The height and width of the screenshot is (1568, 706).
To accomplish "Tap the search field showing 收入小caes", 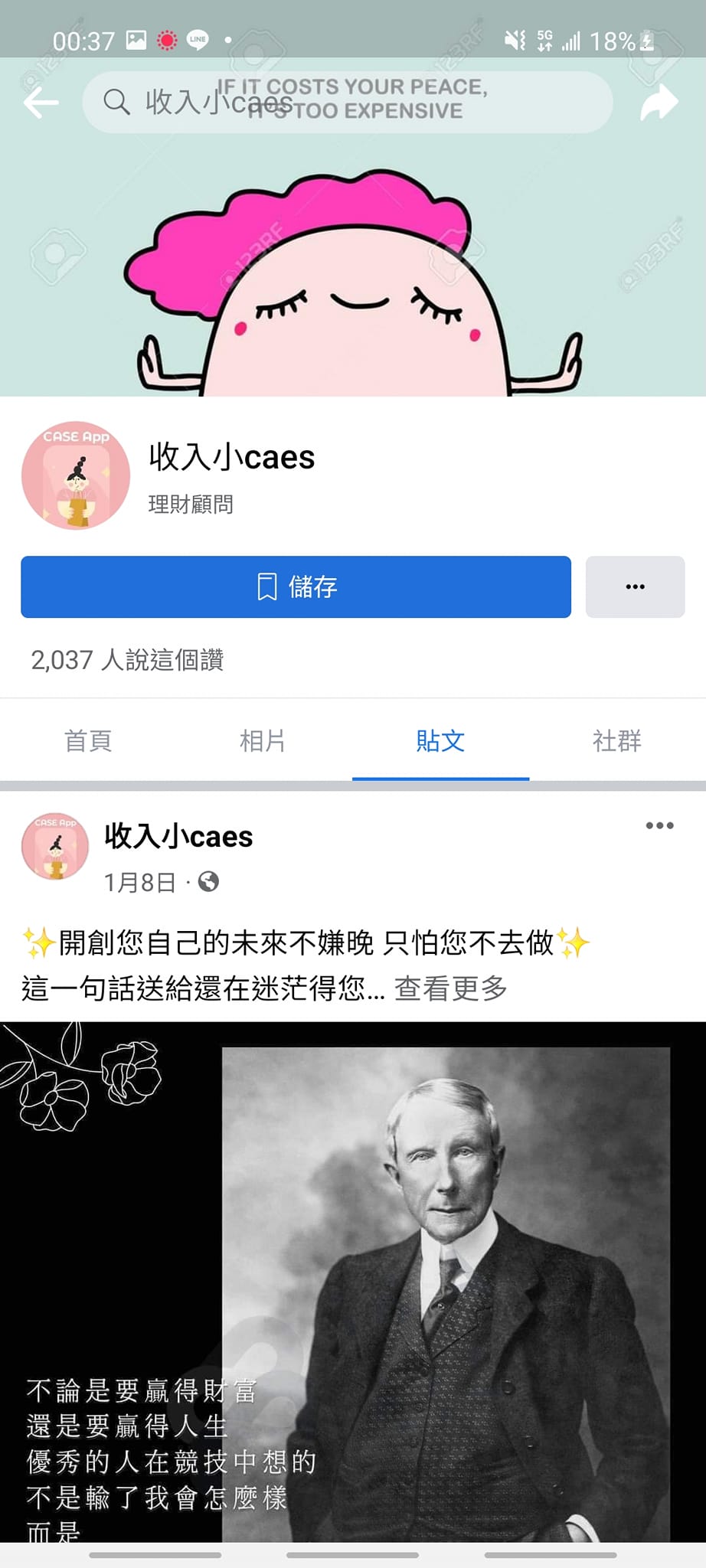I will (x=346, y=102).
